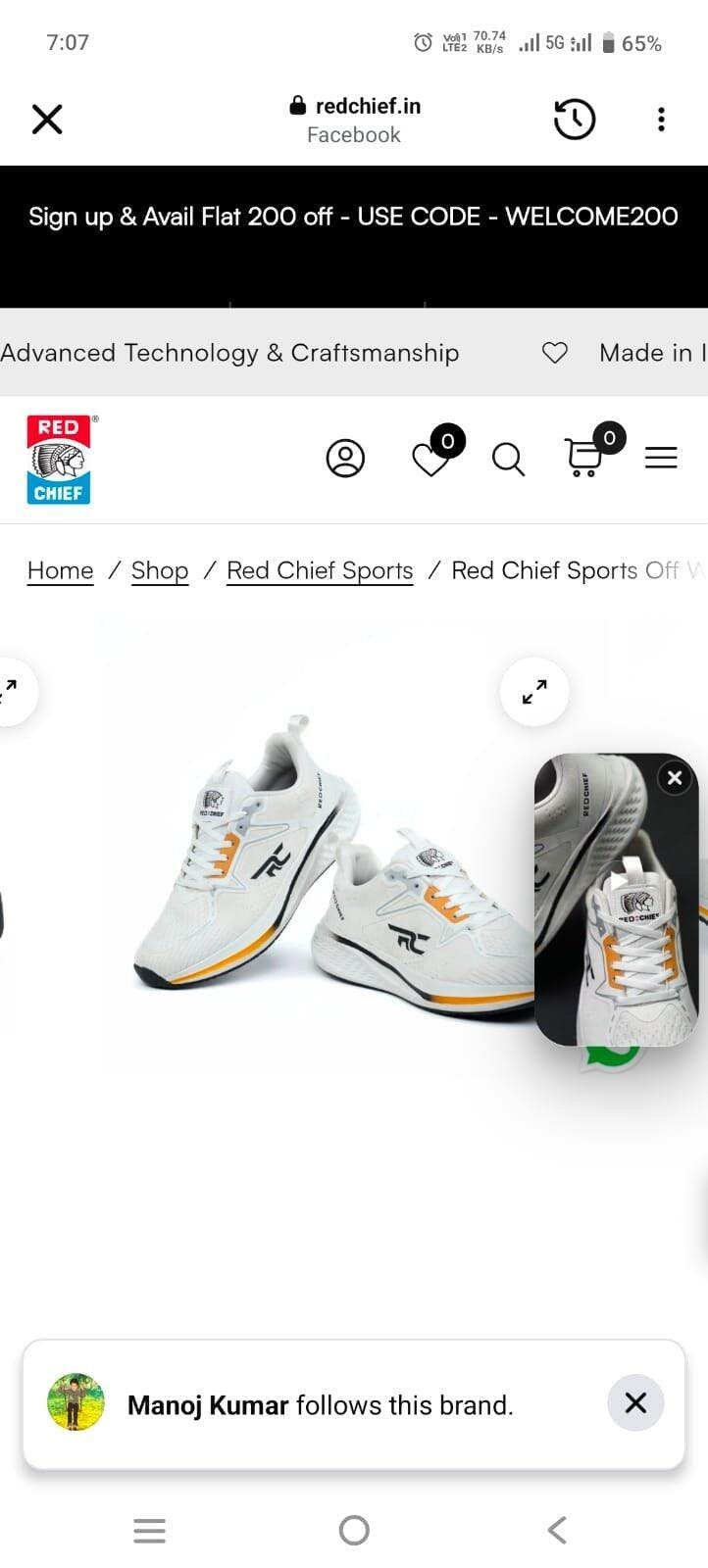View the shopping cart
Image resolution: width=708 pixels, height=1568 pixels.
click(584, 458)
